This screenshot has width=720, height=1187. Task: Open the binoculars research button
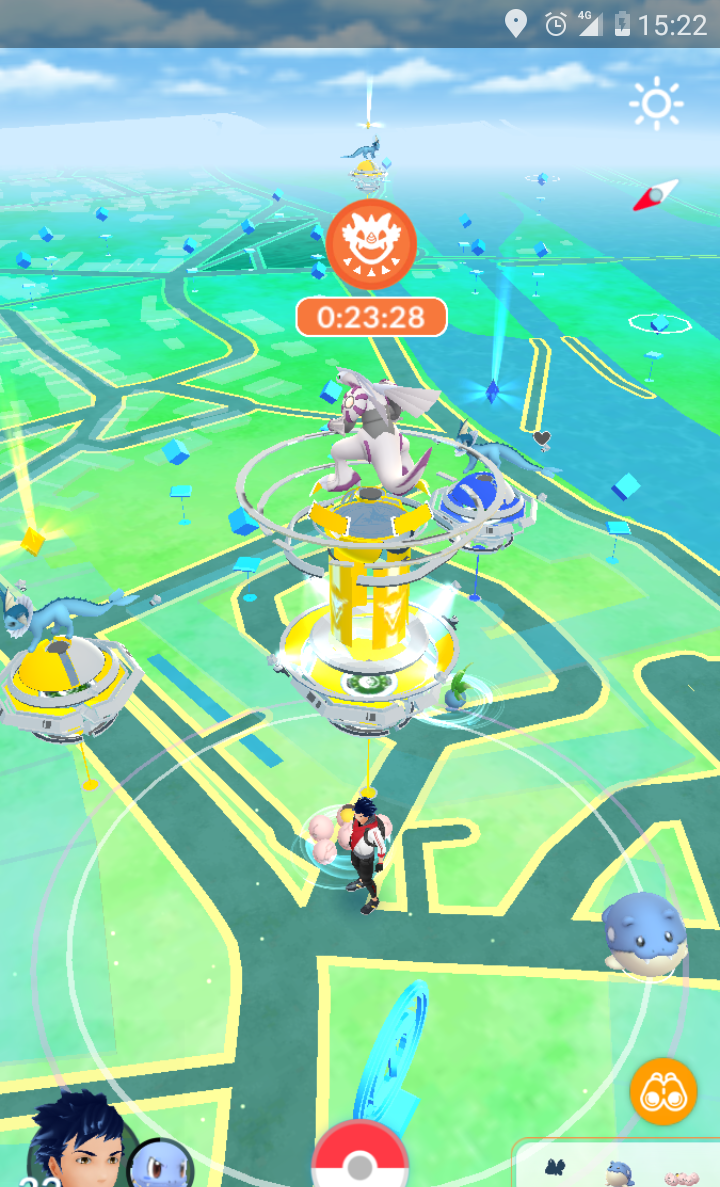663,1091
